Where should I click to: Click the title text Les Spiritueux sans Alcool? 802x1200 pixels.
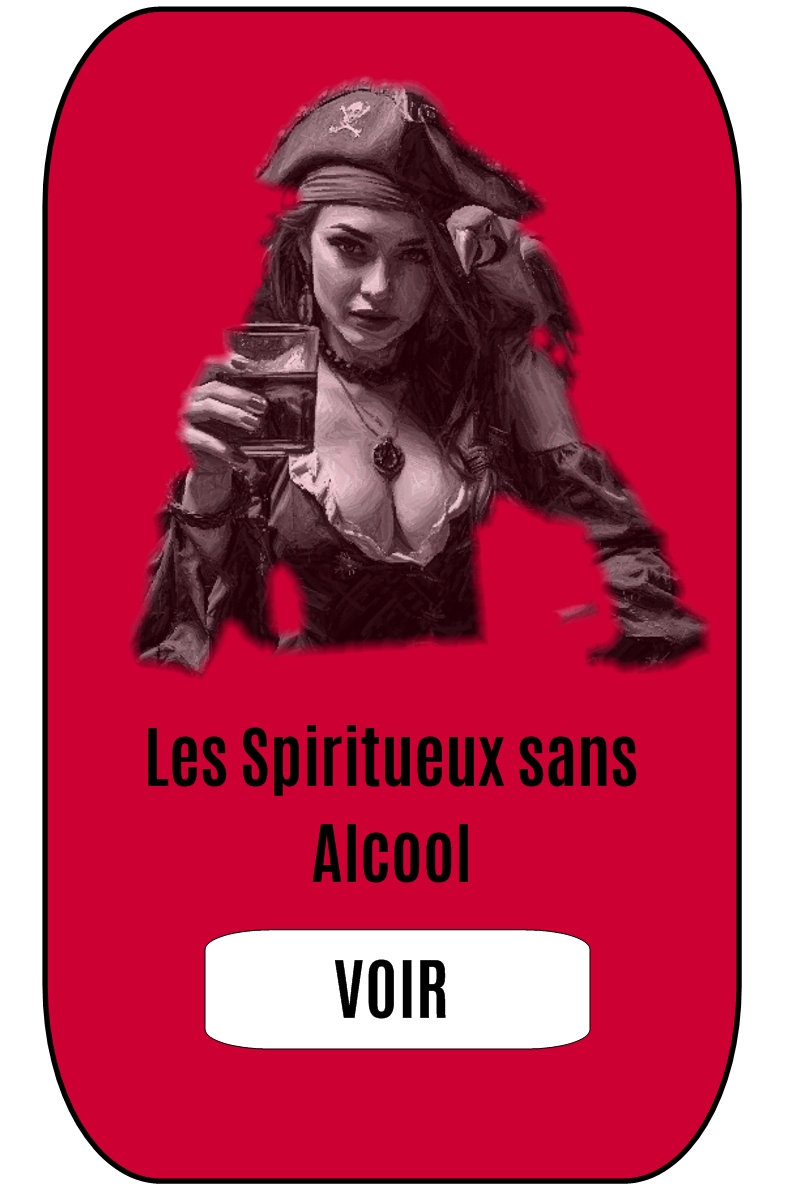tap(392, 800)
